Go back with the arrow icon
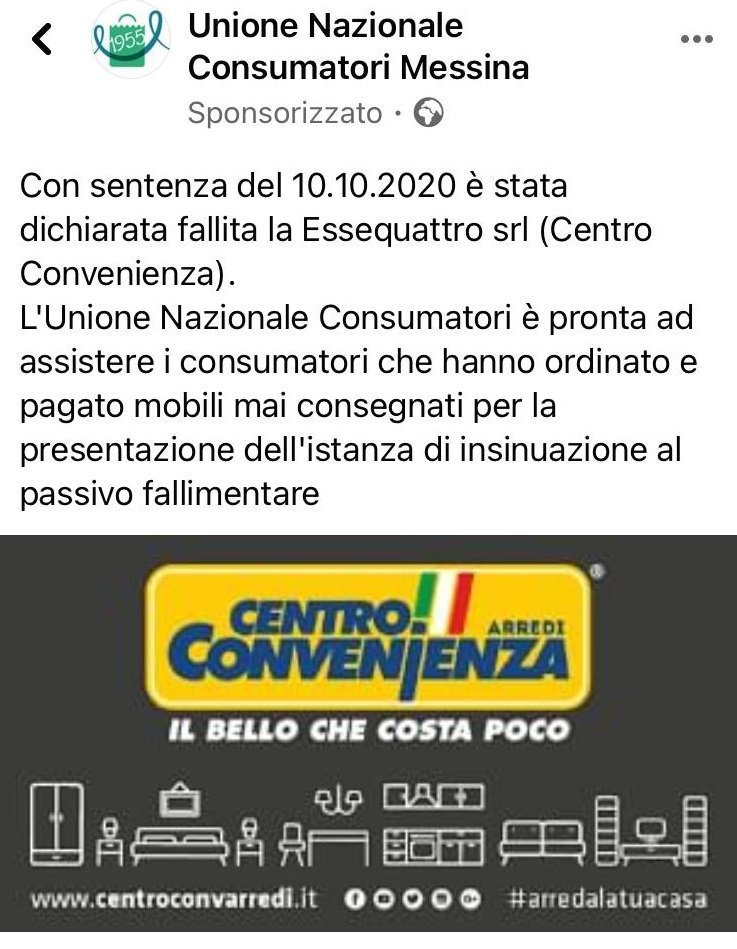Image resolution: width=737 pixels, height=949 pixels. [42, 40]
